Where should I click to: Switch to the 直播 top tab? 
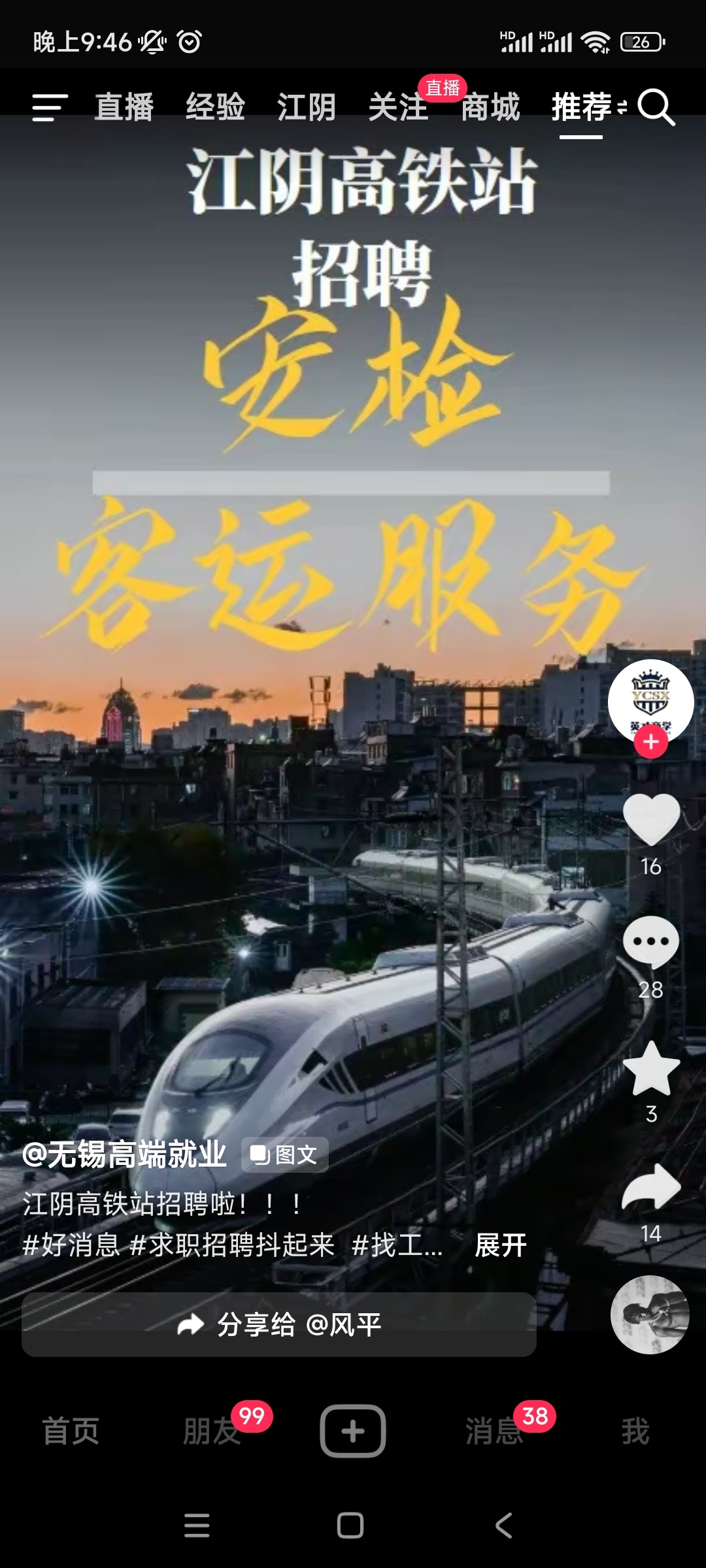[124, 107]
